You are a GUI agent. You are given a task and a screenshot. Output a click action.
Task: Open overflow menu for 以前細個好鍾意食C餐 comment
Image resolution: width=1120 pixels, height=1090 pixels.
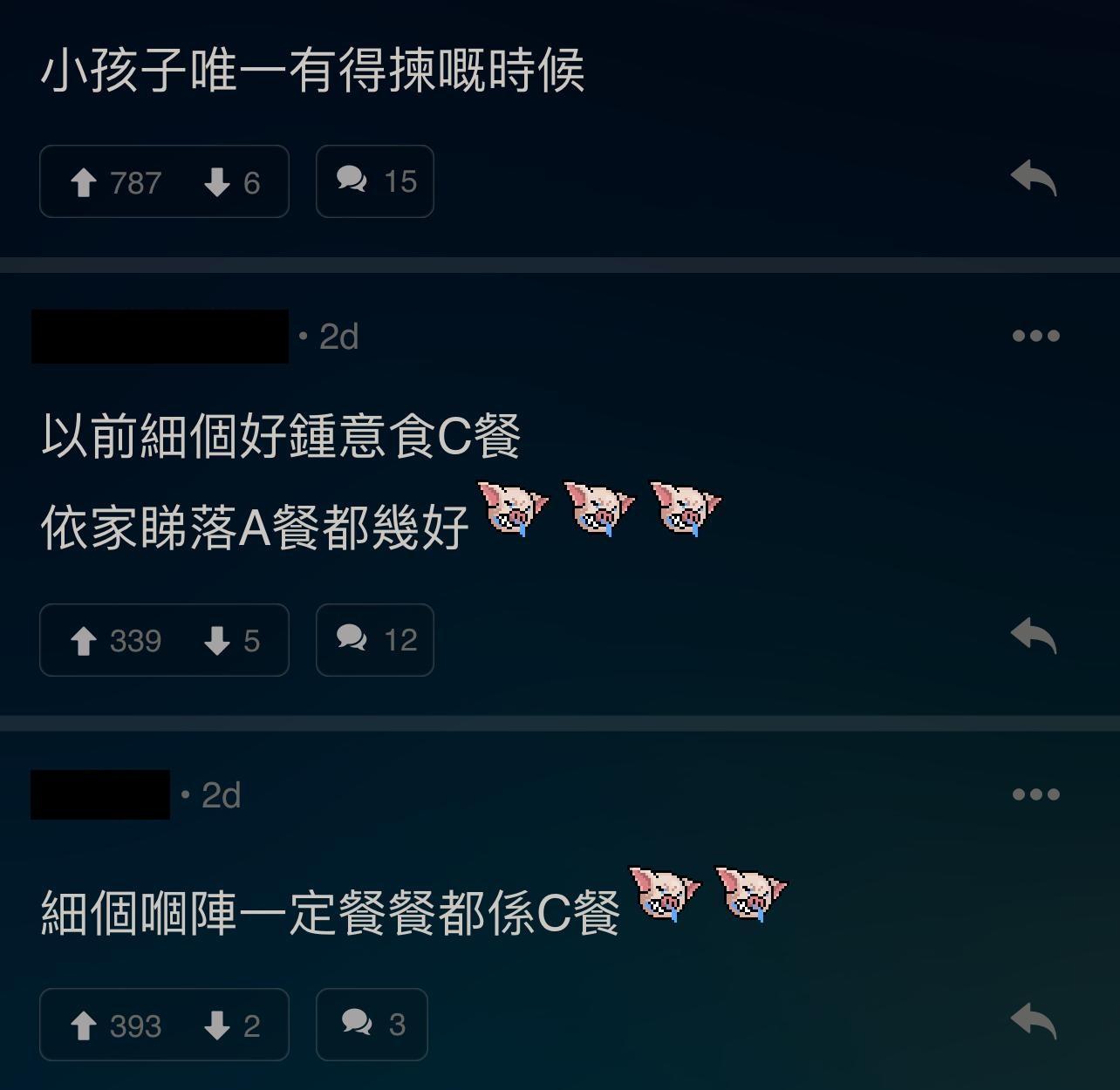point(1035,336)
